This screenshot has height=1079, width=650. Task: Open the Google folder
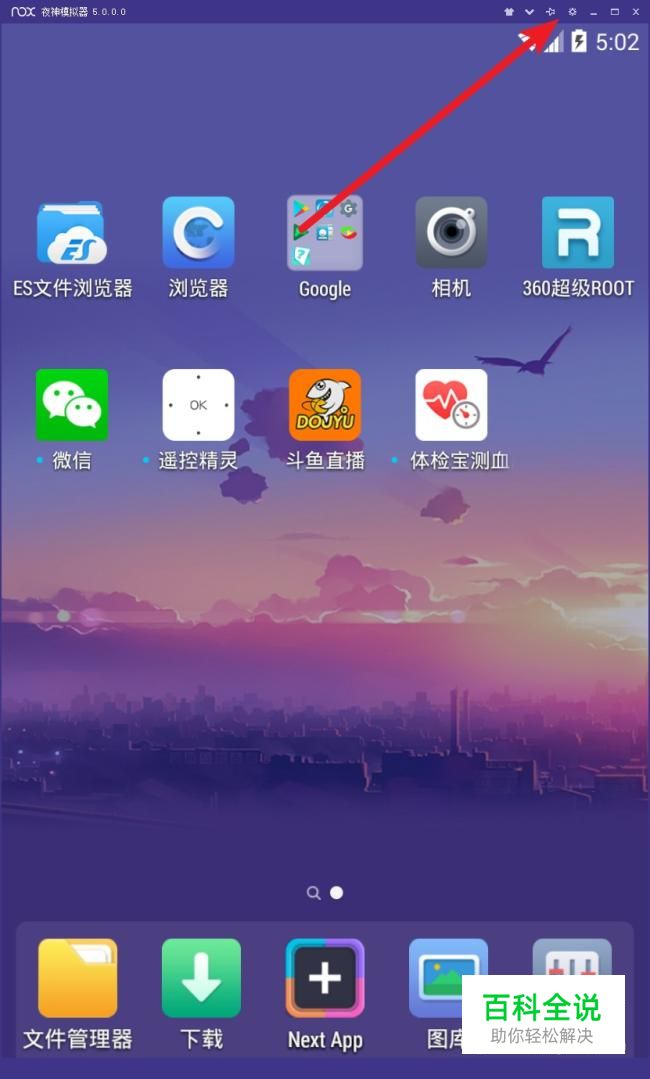point(324,233)
